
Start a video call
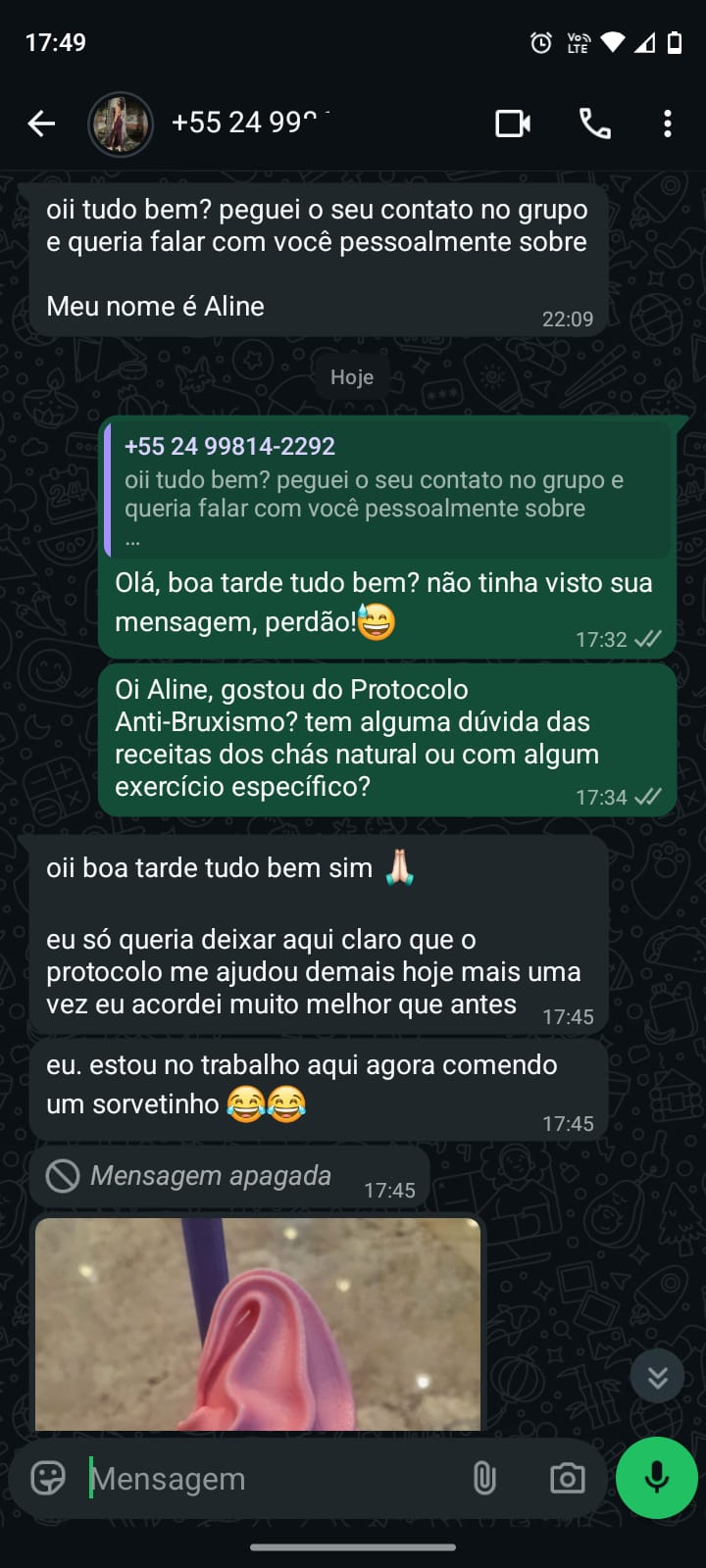(513, 123)
